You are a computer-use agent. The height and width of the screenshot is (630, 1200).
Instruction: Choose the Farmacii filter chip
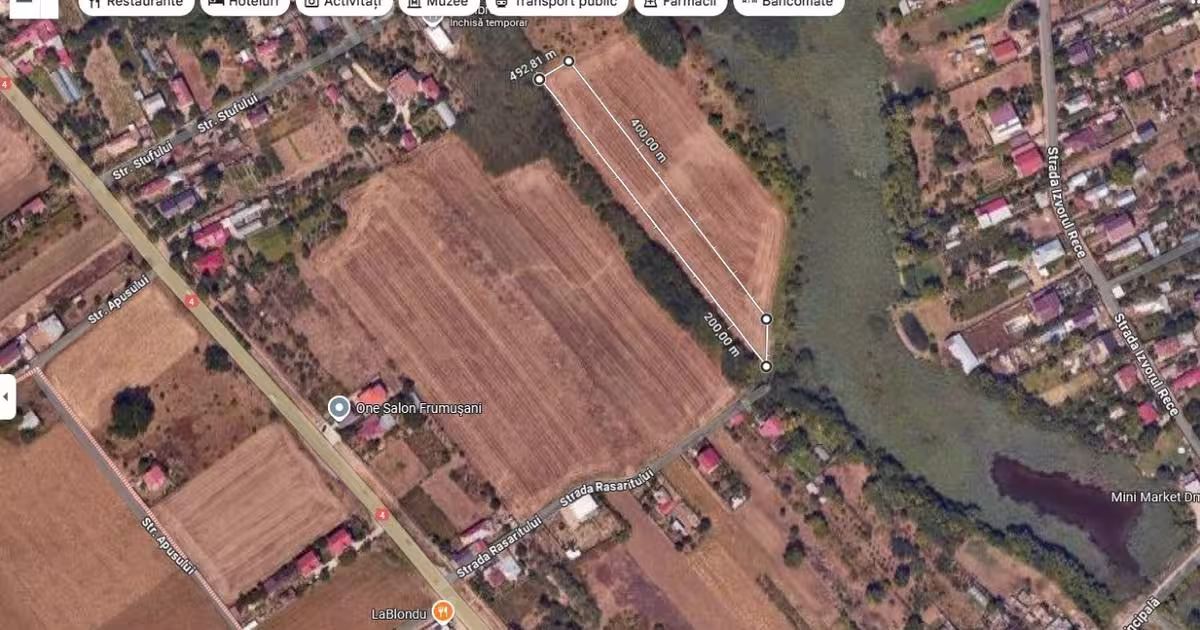[681, 5]
